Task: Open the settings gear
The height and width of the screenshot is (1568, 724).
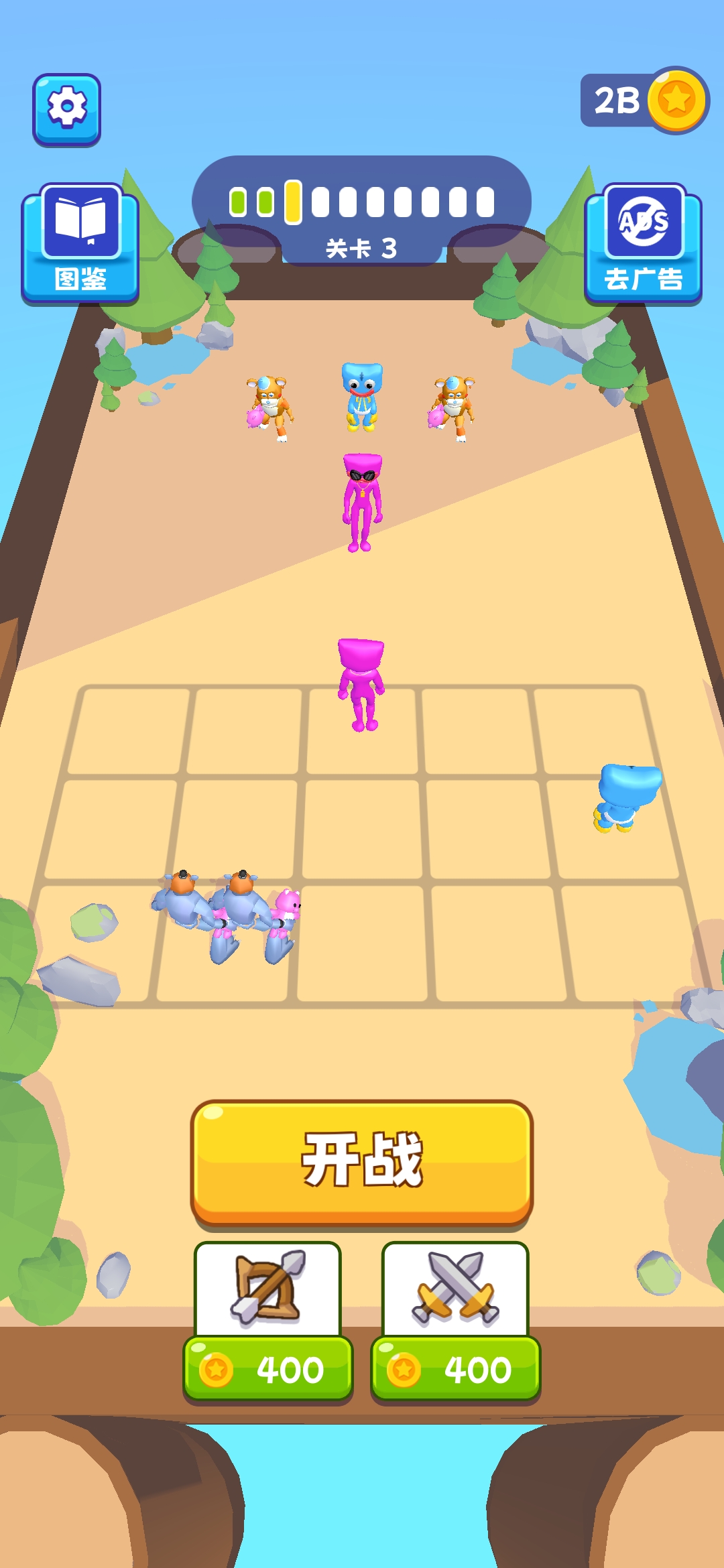Action: [x=66, y=109]
